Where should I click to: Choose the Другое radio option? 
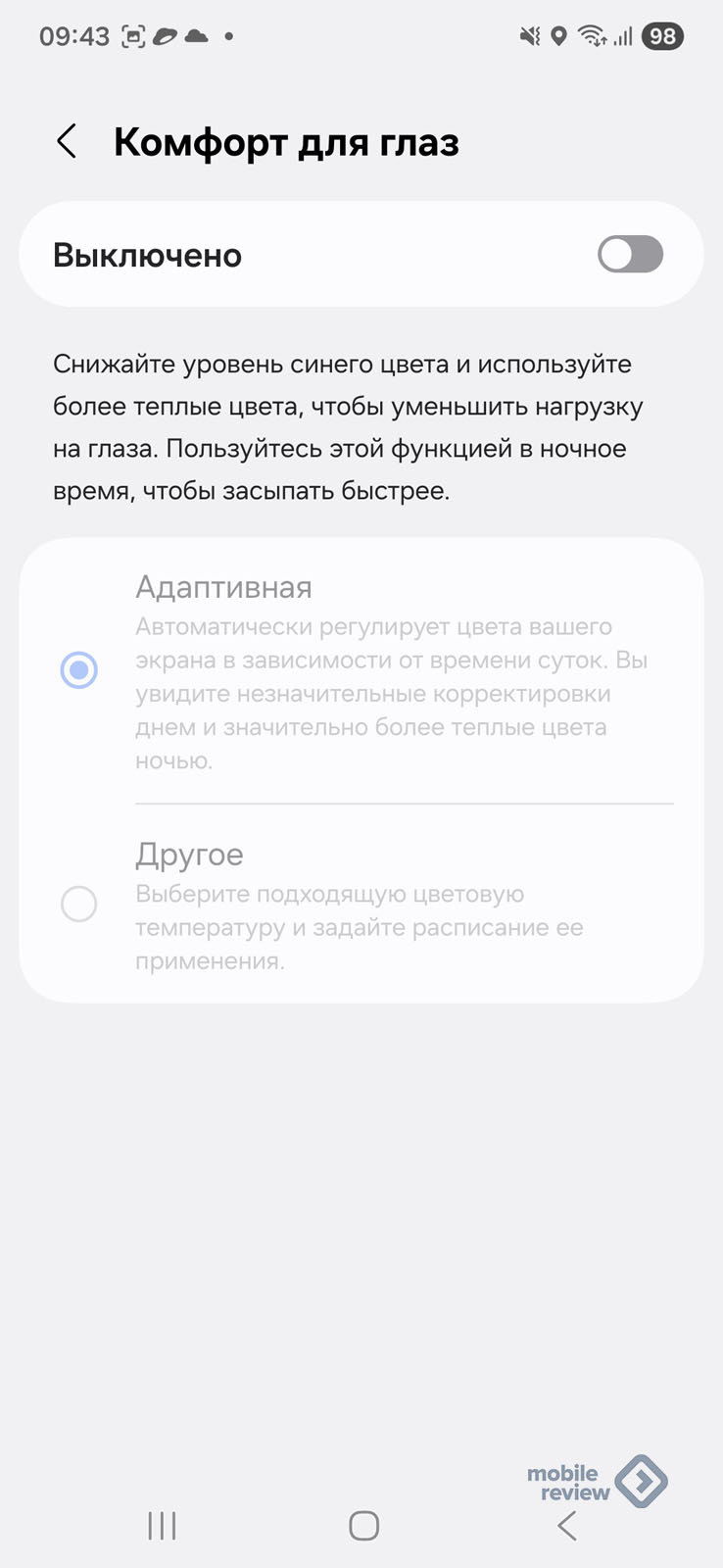(78, 904)
